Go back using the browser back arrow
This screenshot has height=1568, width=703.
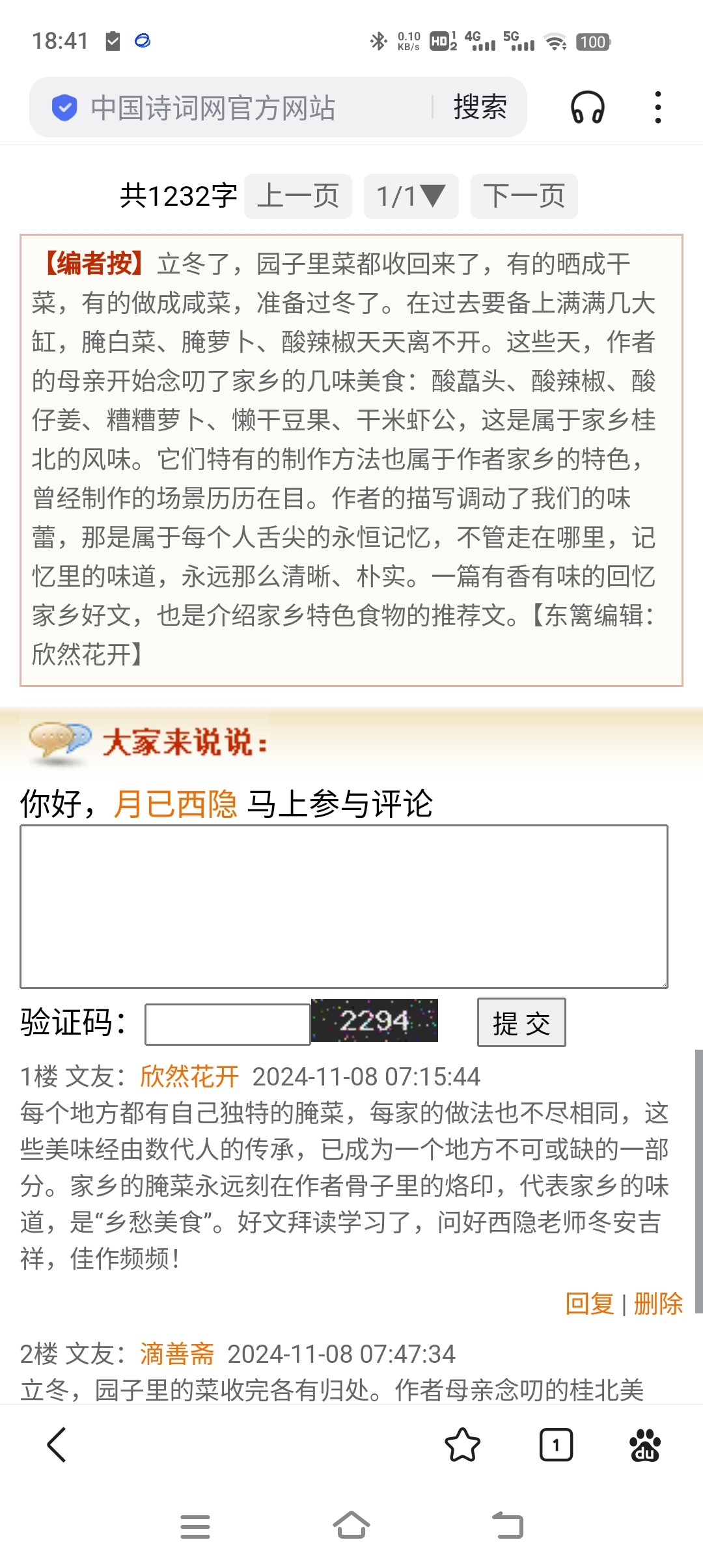(57, 1445)
